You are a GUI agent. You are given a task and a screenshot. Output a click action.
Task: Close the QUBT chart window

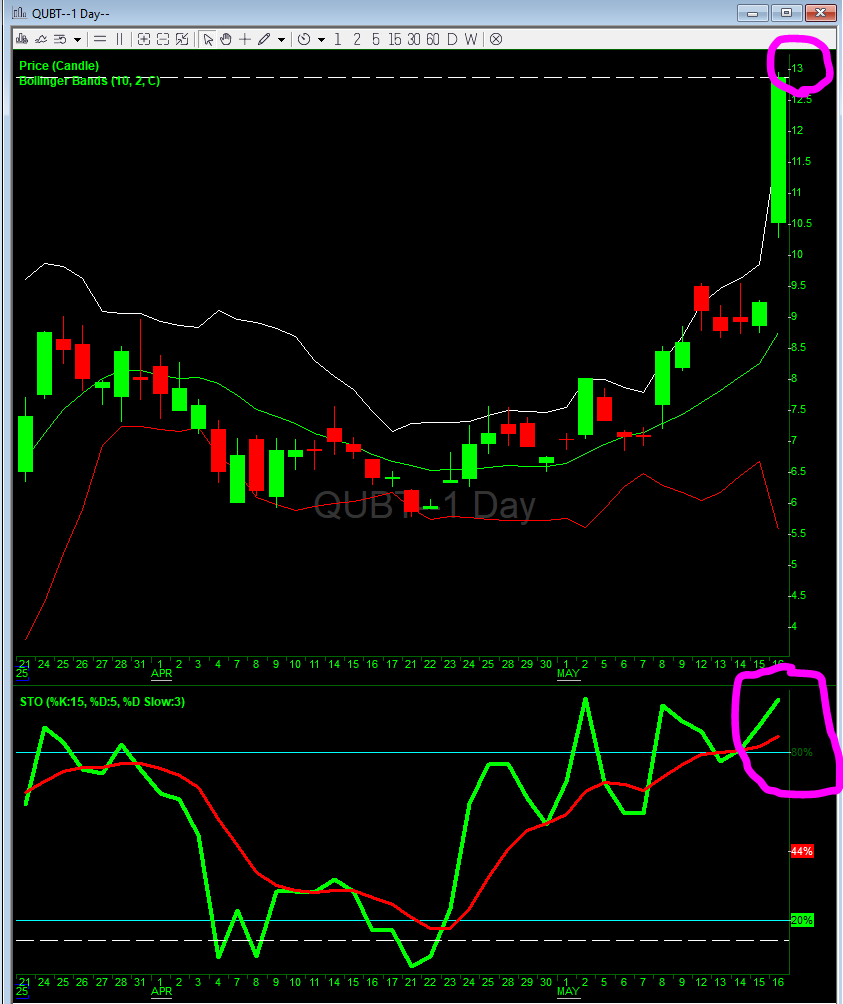pyautogui.click(x=819, y=12)
